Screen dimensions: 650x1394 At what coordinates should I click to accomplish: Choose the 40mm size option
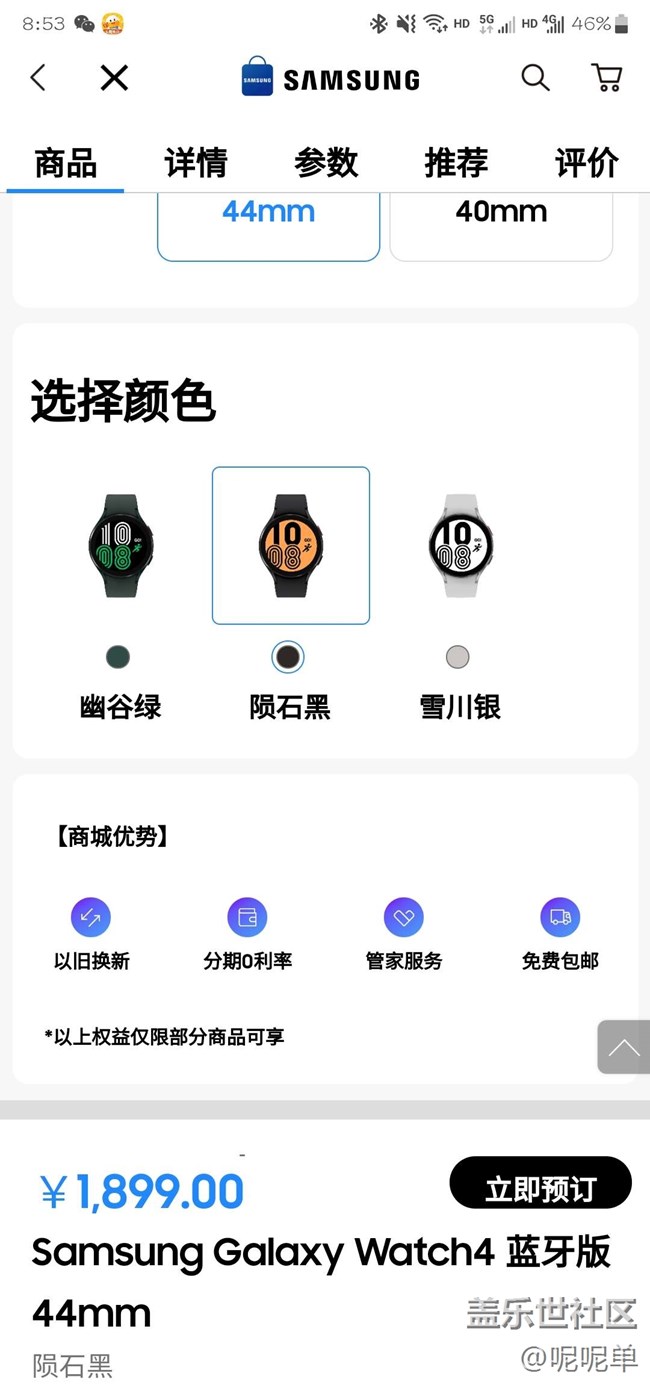(x=501, y=220)
